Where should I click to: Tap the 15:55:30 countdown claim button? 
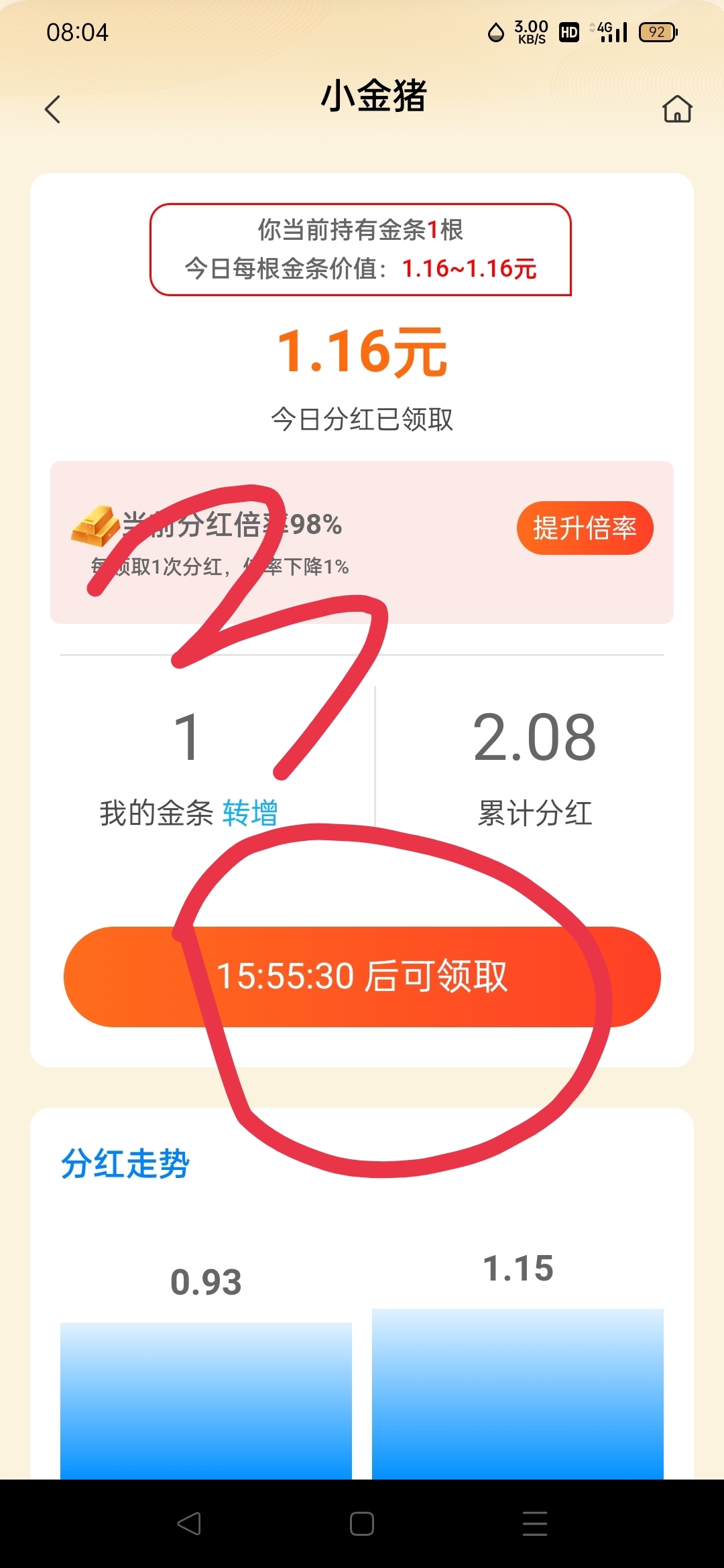tap(362, 977)
